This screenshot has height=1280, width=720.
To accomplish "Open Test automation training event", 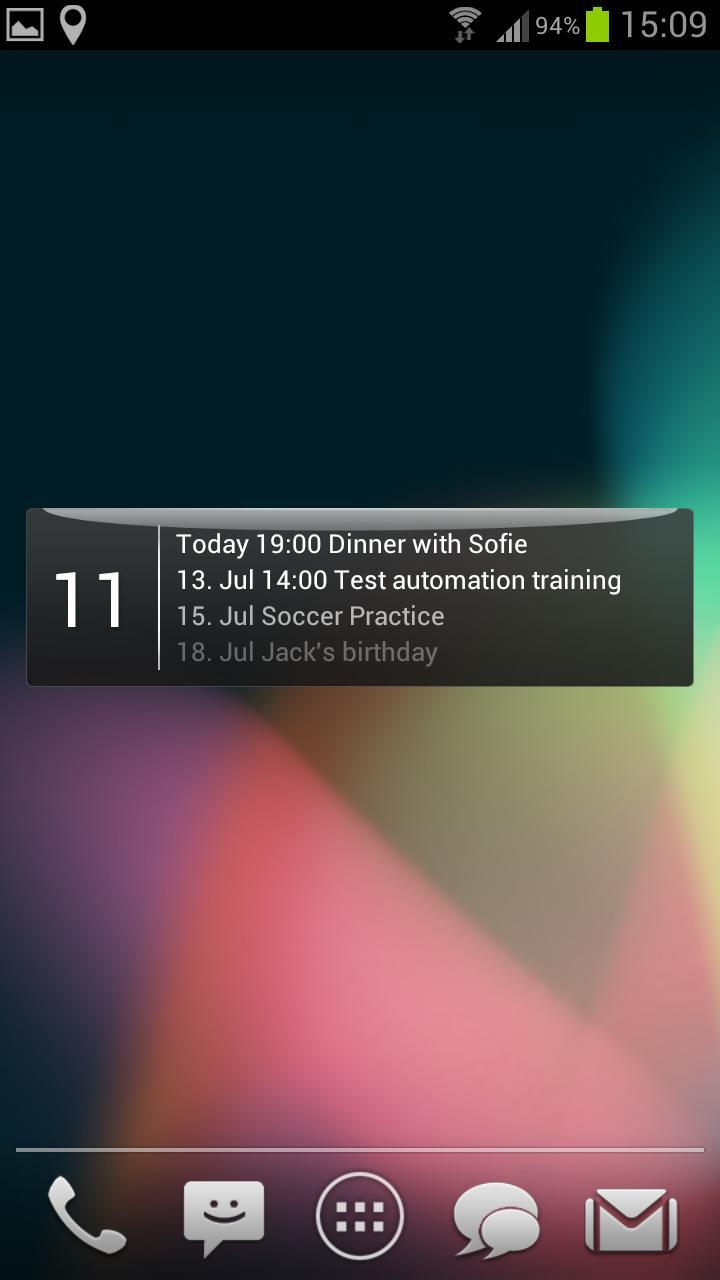I will [x=398, y=581].
